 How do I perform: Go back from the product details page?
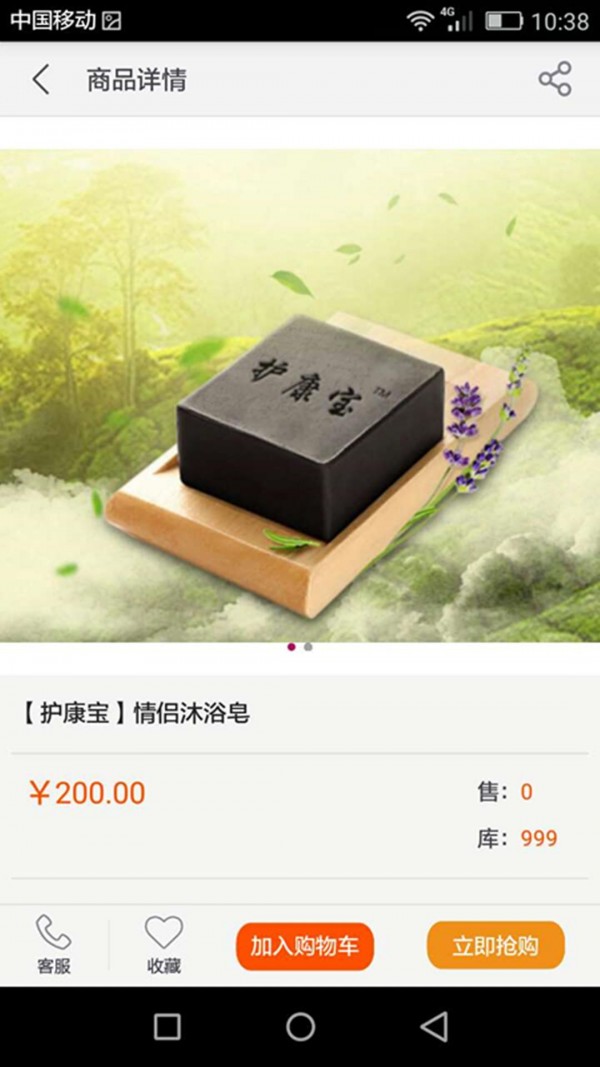click(x=40, y=80)
